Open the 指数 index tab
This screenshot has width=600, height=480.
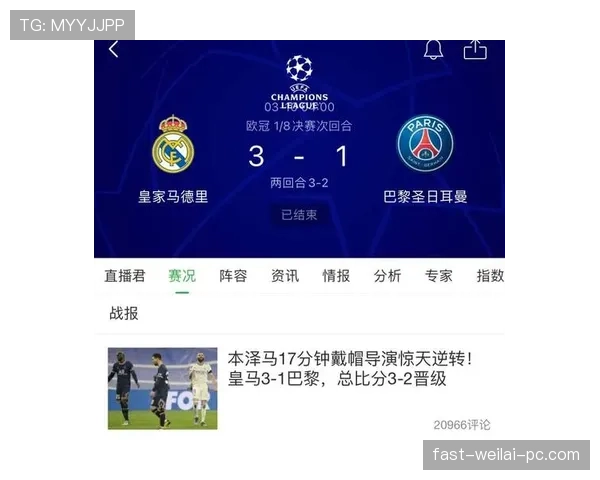[x=490, y=276]
